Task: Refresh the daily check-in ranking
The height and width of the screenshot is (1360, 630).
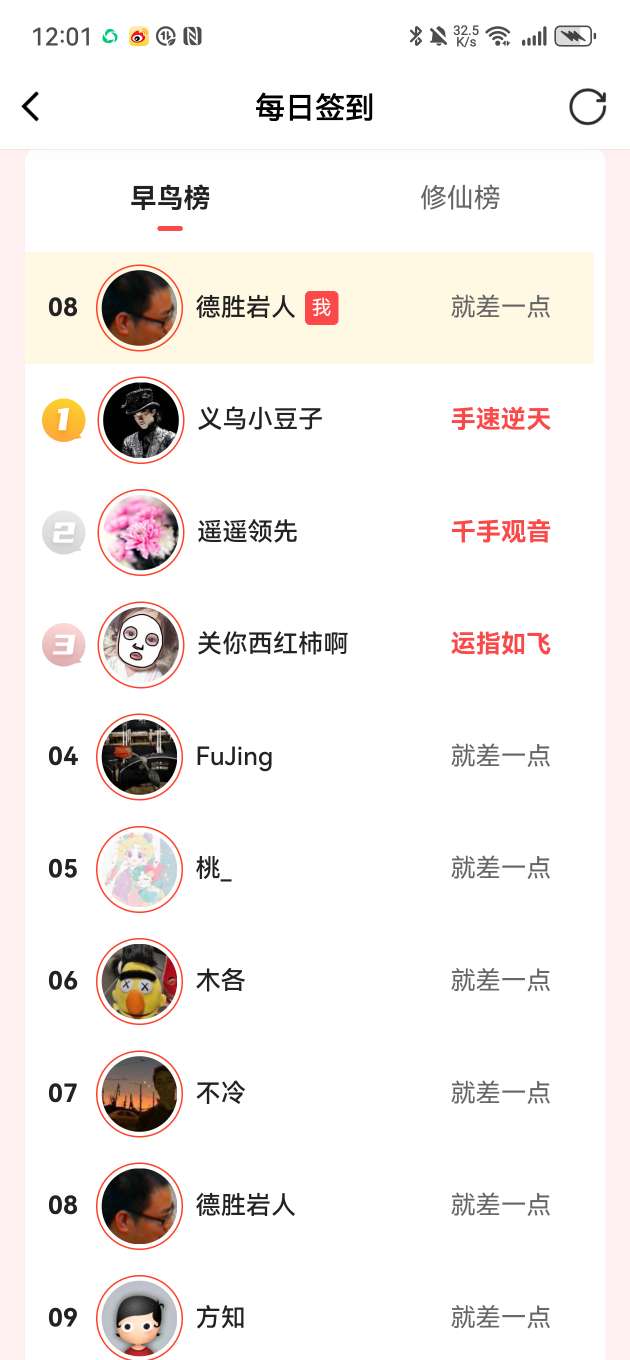Action: [x=587, y=107]
